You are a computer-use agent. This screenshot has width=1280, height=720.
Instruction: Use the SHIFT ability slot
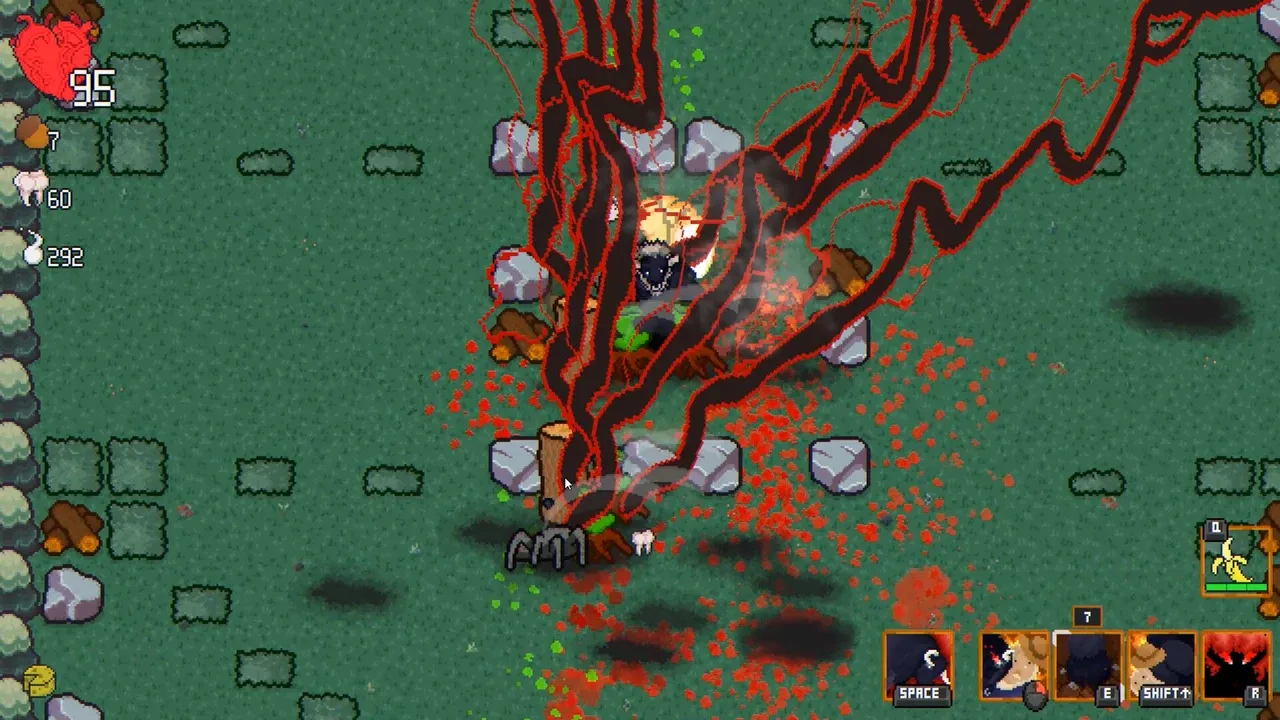(x=1162, y=666)
